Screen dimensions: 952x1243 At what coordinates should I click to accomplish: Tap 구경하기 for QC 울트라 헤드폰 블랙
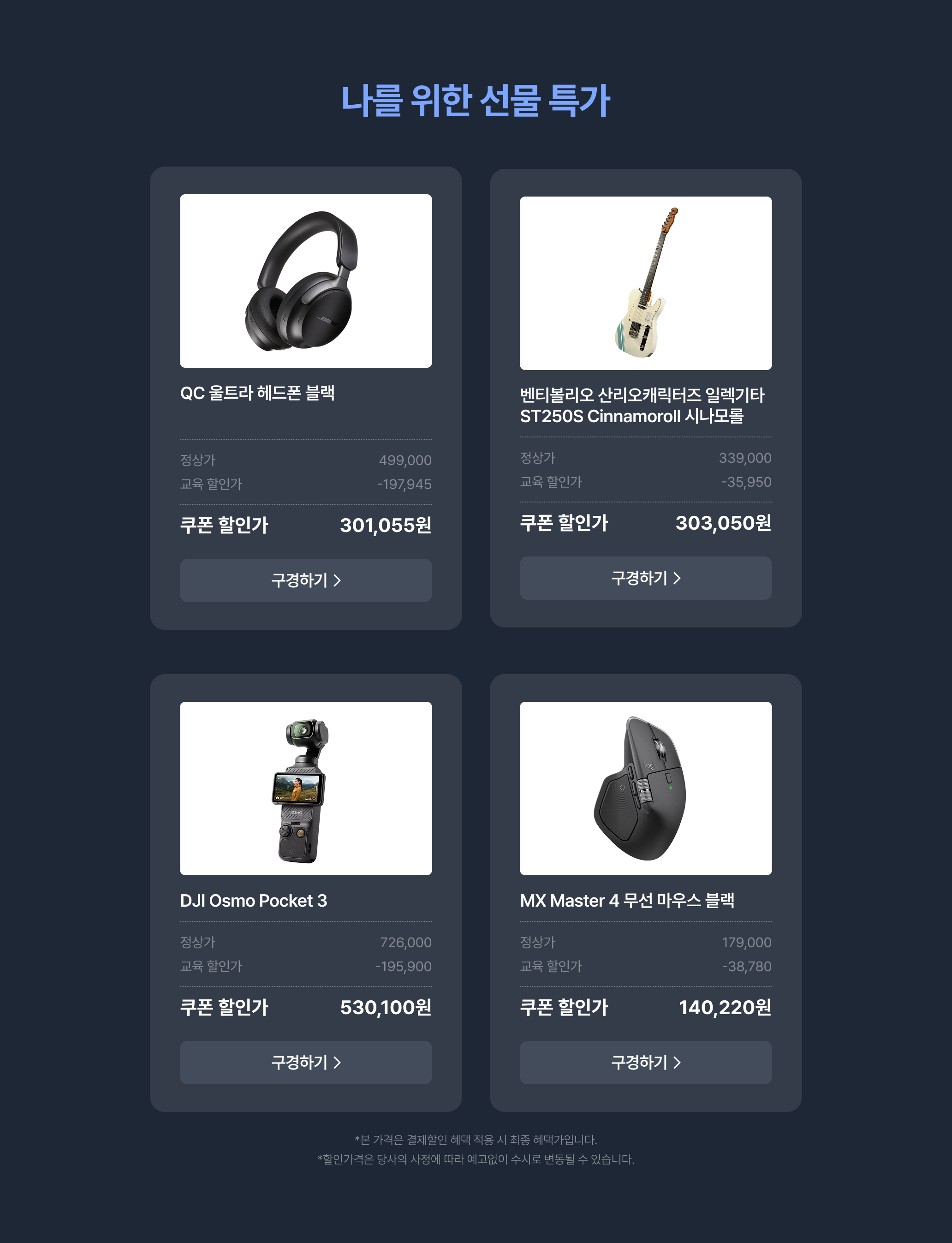[x=305, y=580]
